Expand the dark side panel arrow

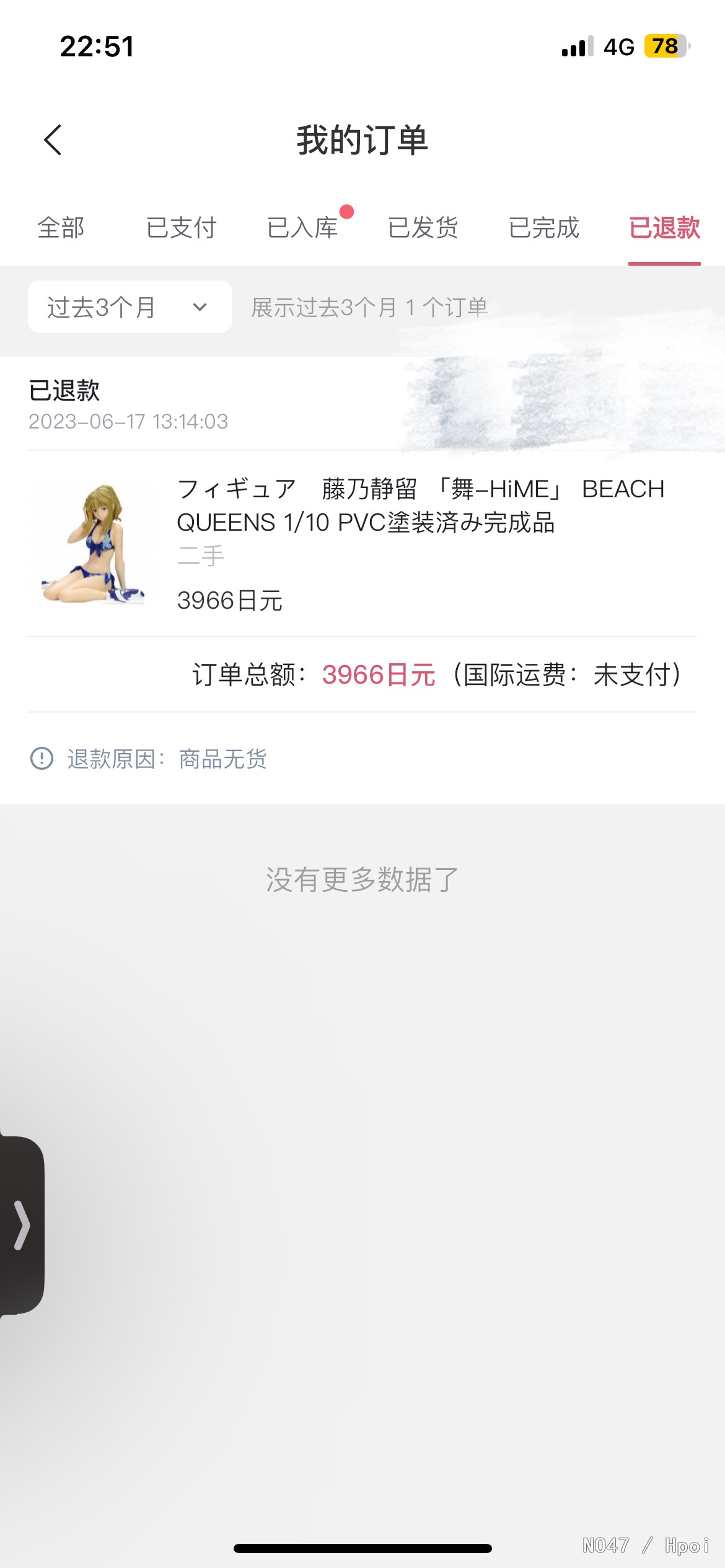click(x=22, y=1225)
